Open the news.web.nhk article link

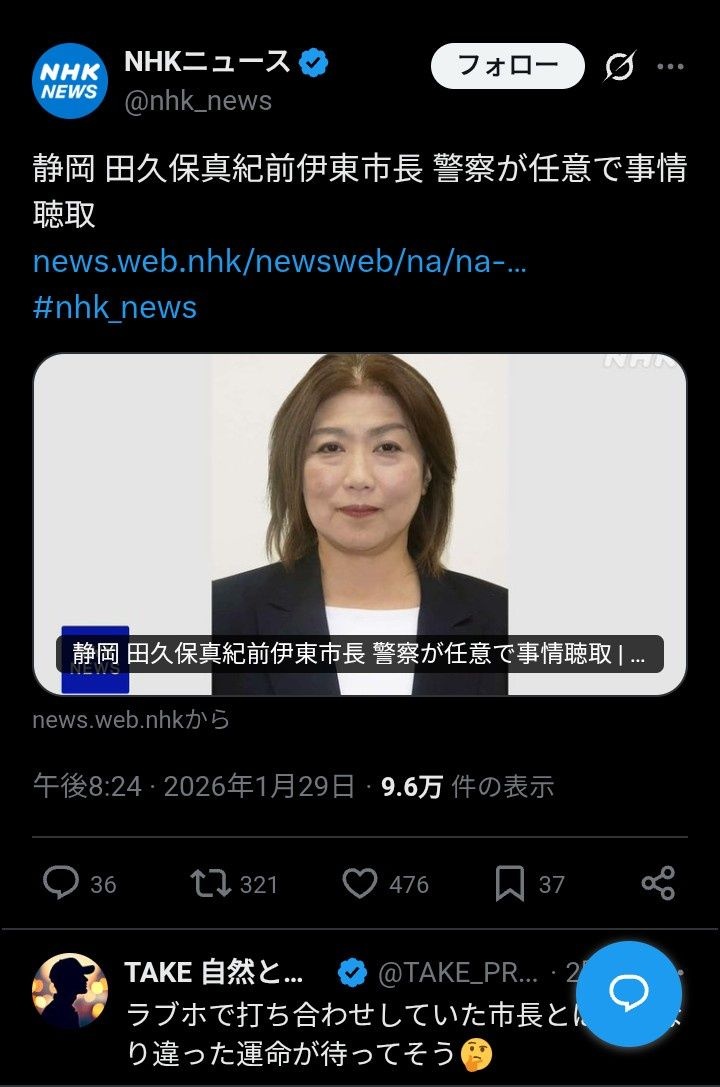280,262
